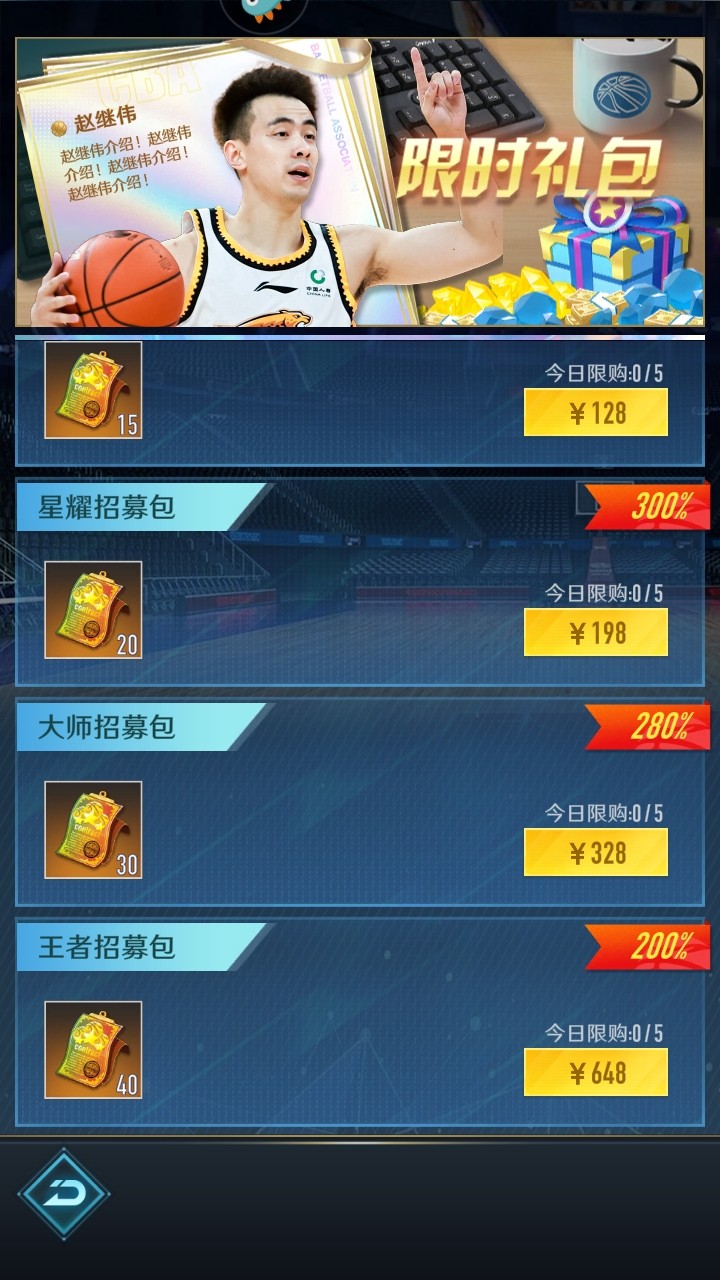Buy the ¥128 recruitment pack
Screen dimensions: 720x1280
[x=595, y=412]
